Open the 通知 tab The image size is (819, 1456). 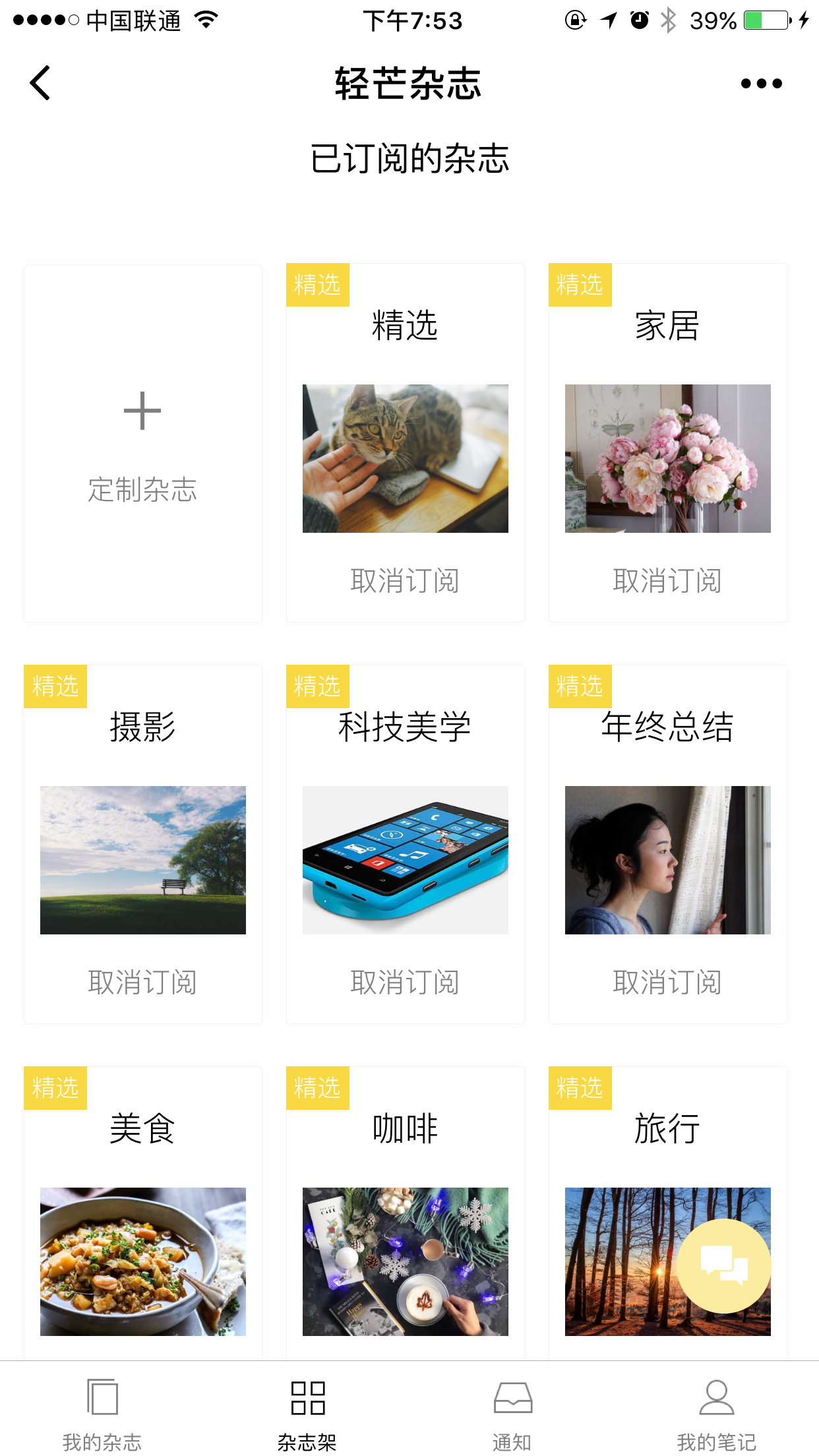pyautogui.click(x=512, y=1414)
